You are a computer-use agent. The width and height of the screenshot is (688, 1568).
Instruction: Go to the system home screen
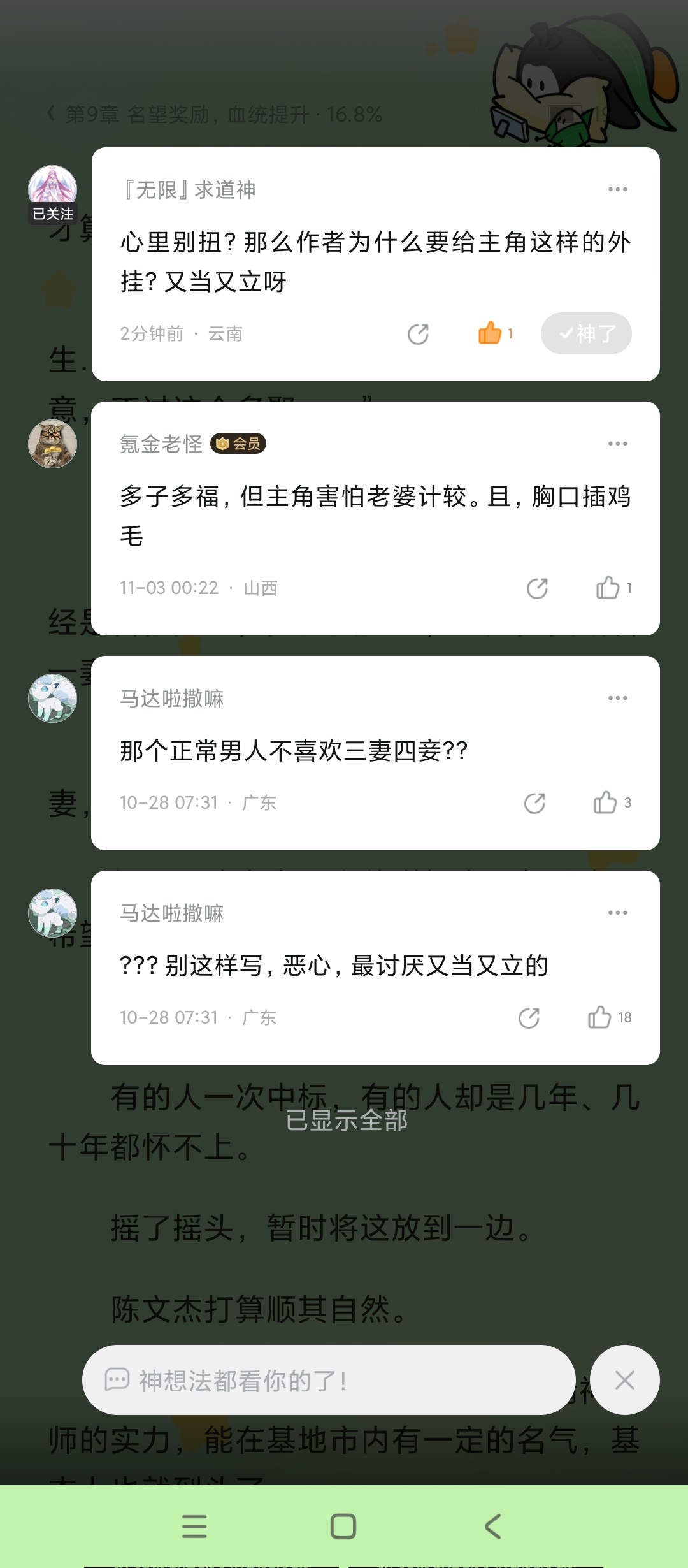pyautogui.click(x=343, y=1527)
